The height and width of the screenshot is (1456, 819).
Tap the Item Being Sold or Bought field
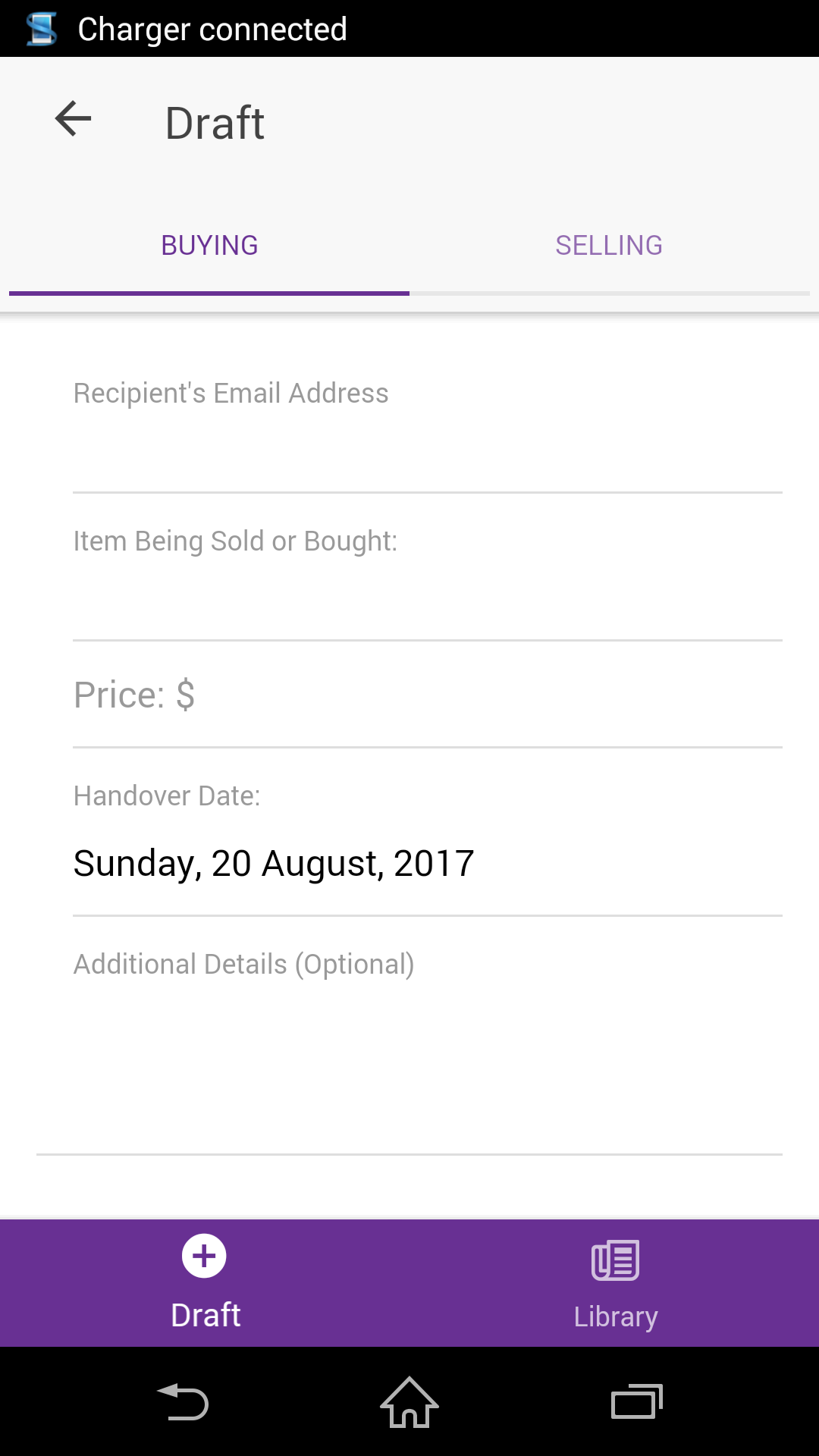pos(427,576)
